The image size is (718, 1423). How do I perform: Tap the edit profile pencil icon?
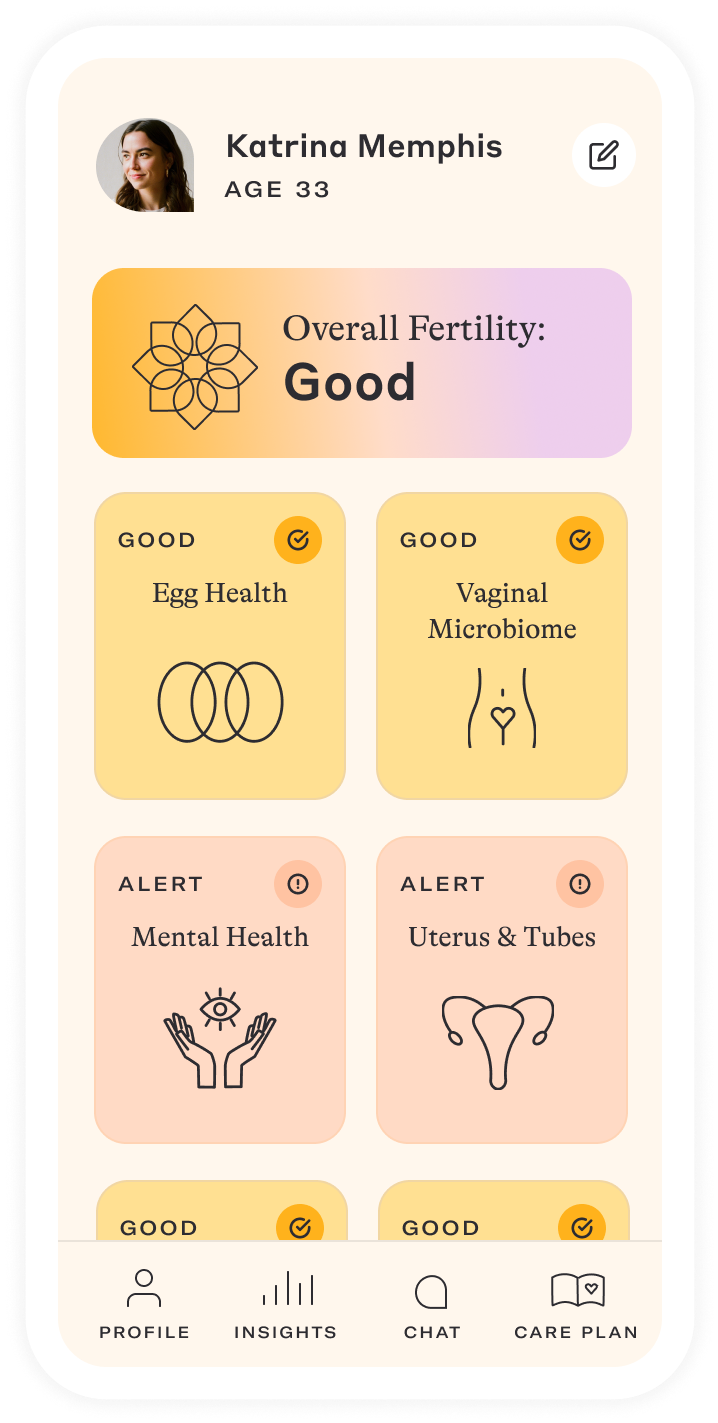[x=603, y=155]
